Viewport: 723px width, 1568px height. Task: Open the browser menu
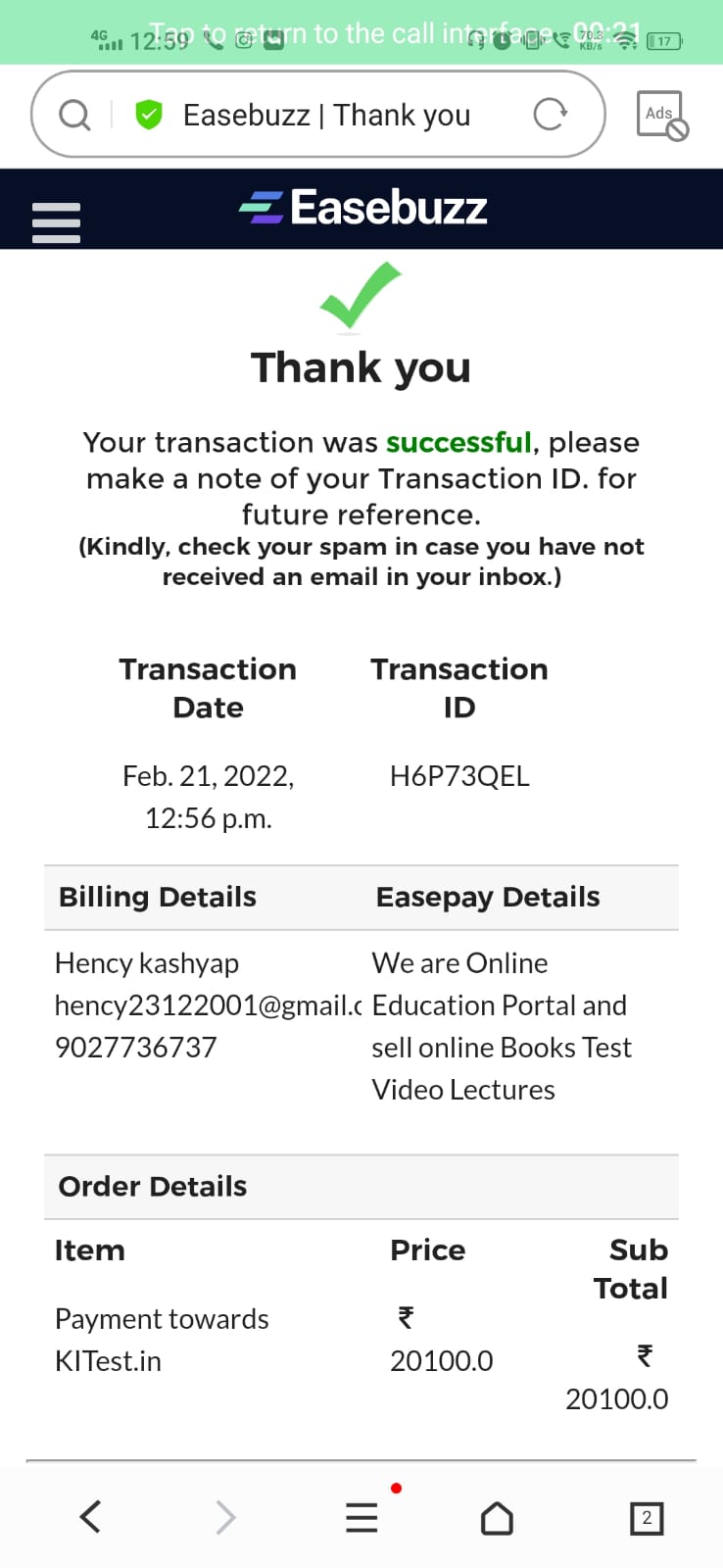click(361, 1517)
